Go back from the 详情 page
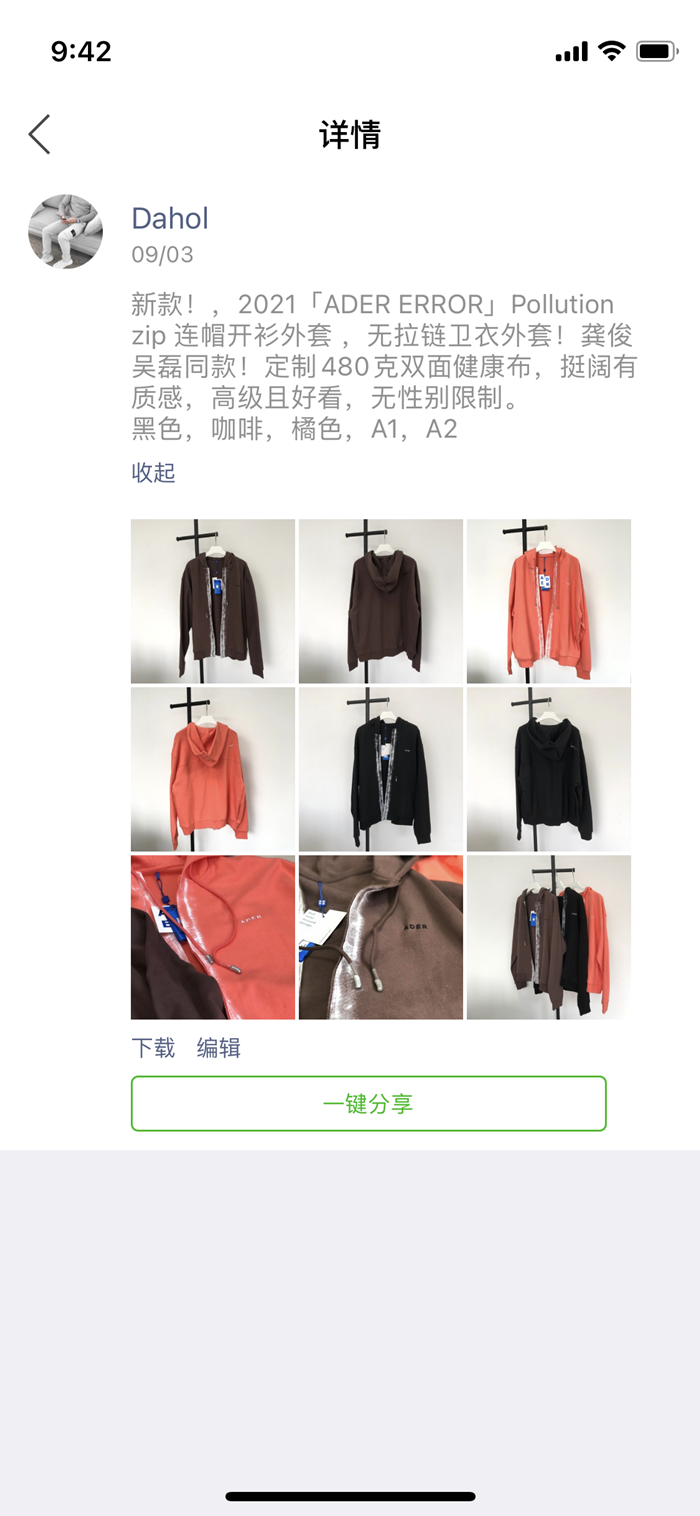Viewport: 700px width, 1516px height. point(40,134)
